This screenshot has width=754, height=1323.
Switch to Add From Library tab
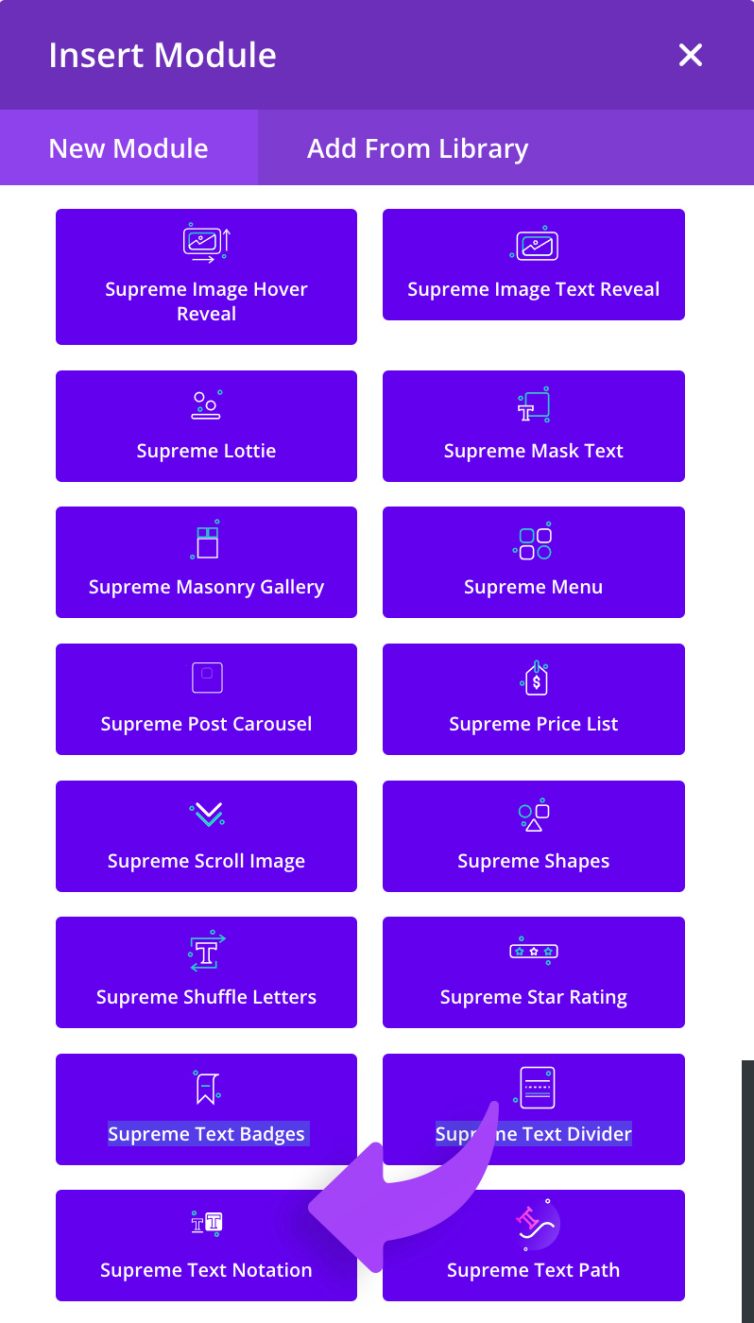[x=417, y=148]
